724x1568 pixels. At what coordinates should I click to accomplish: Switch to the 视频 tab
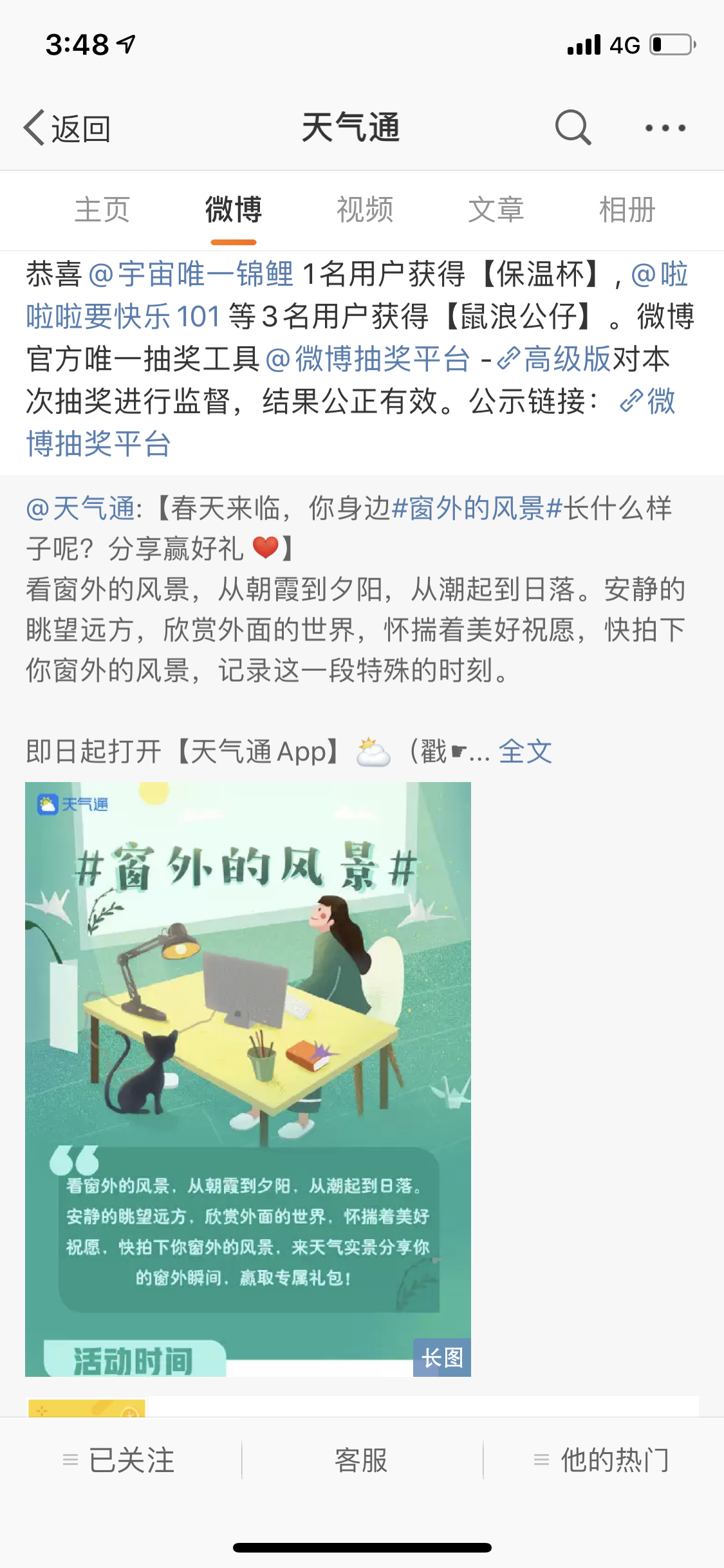pyautogui.click(x=365, y=210)
